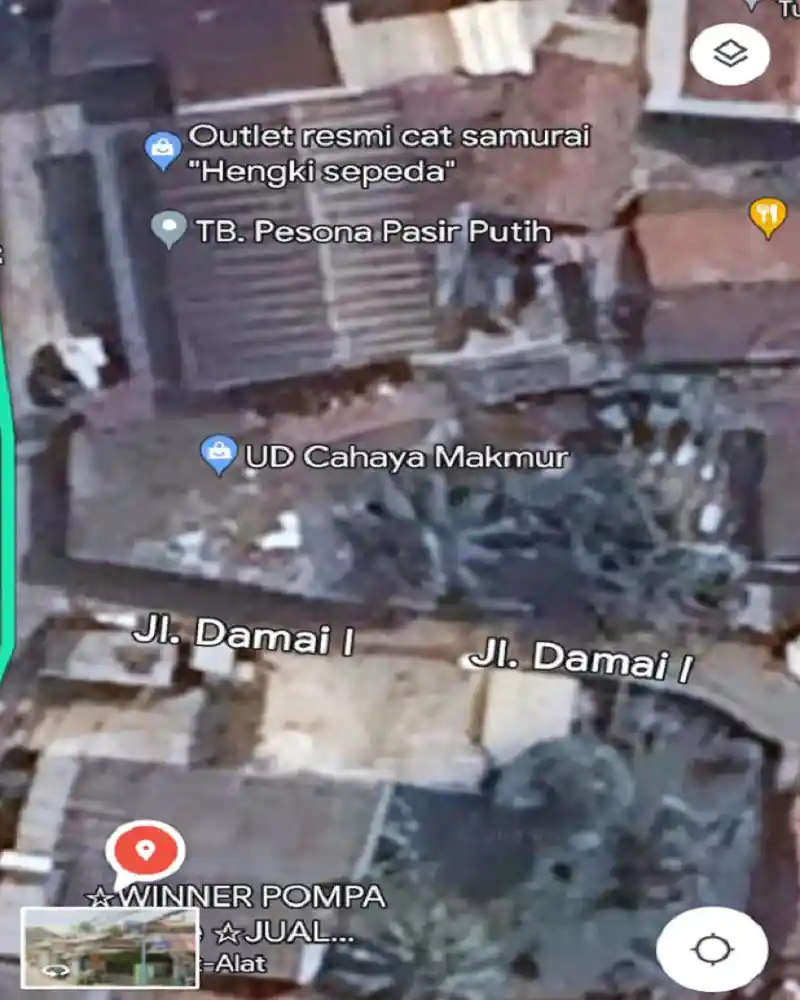The height and width of the screenshot is (1000, 800).
Task: Open the Street View preview thumbnail
Action: [x=110, y=948]
